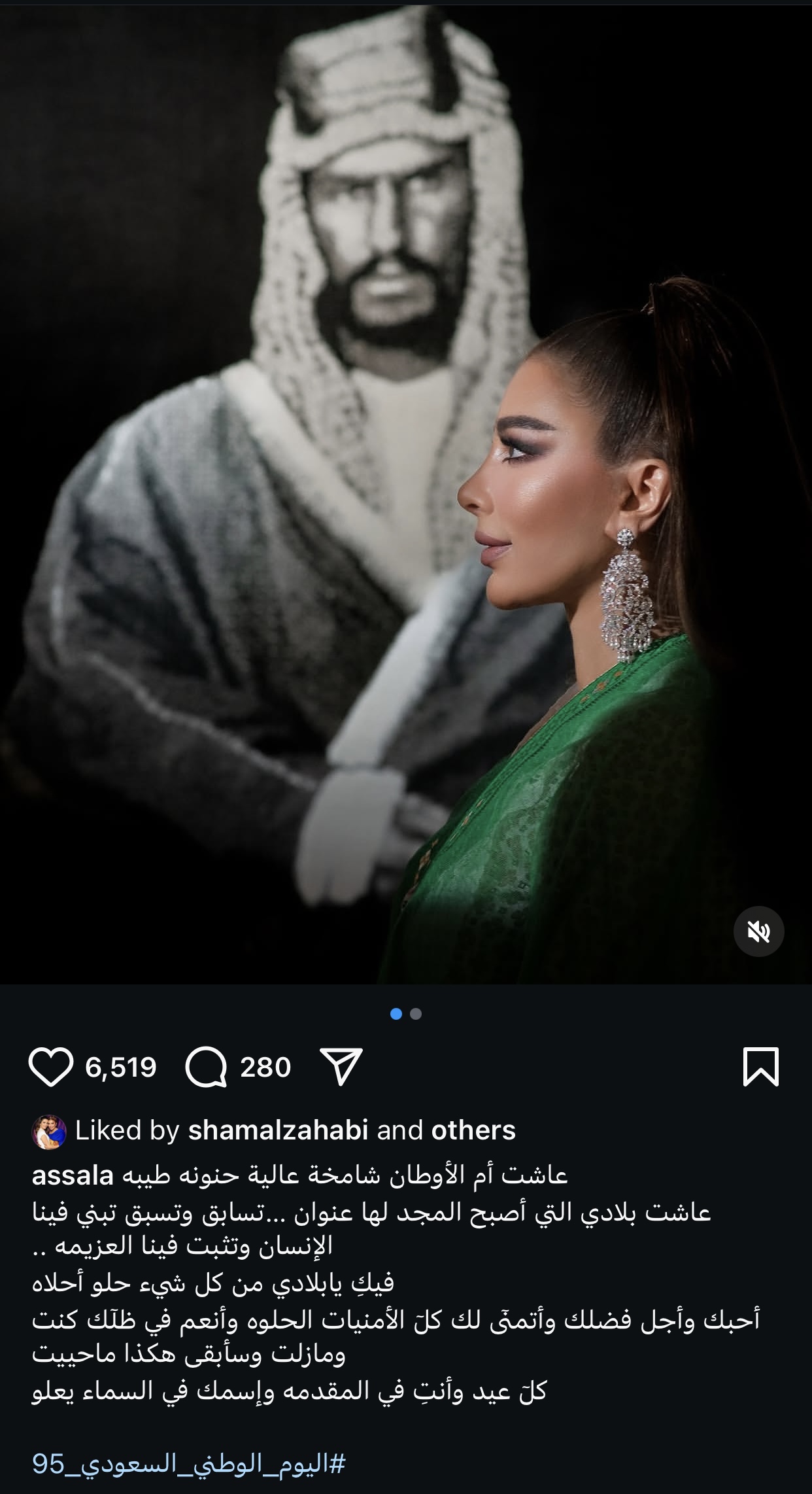Open the comments on this post
The image size is (812, 1494).
point(206,1068)
